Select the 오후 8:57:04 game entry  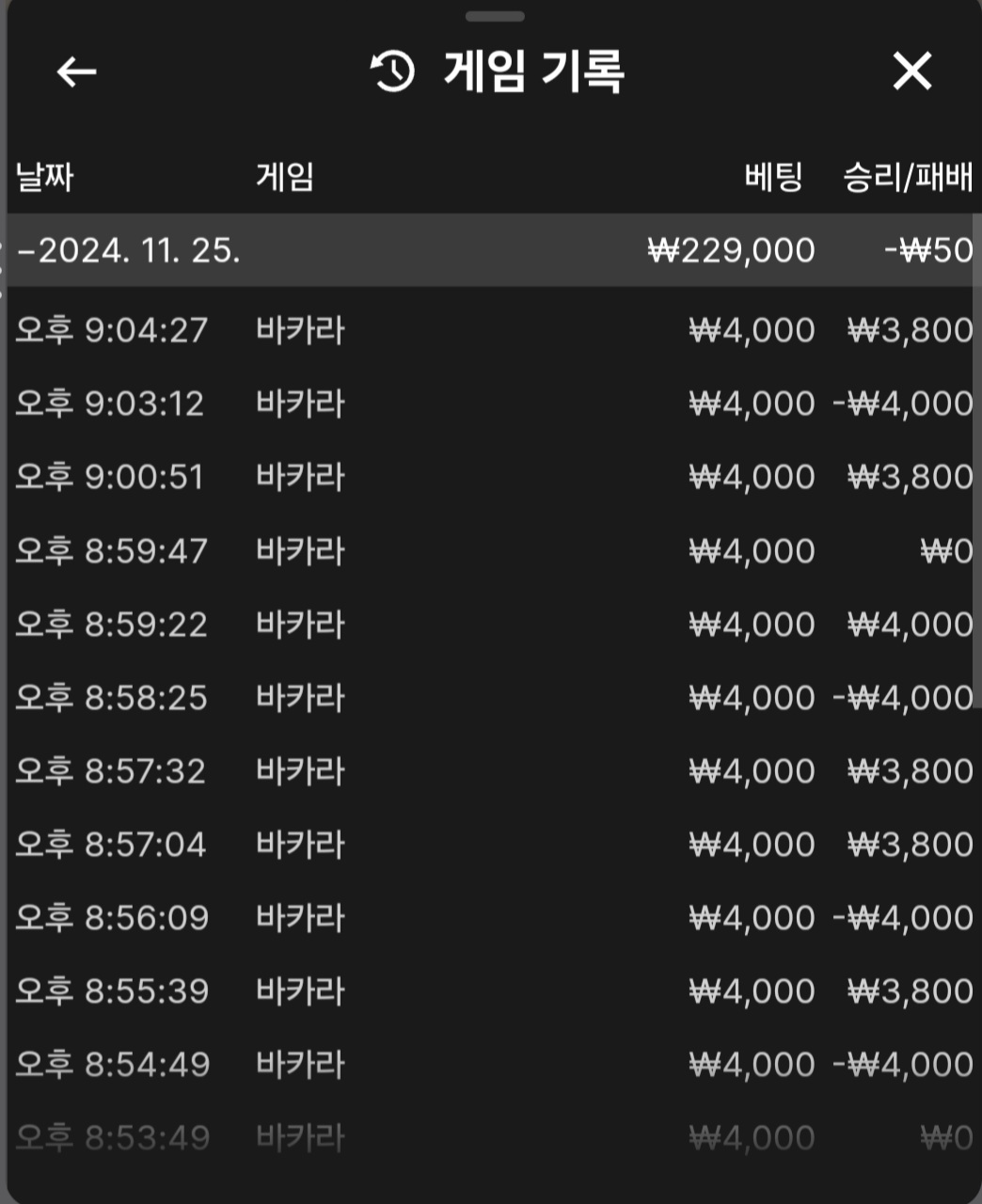(491, 844)
